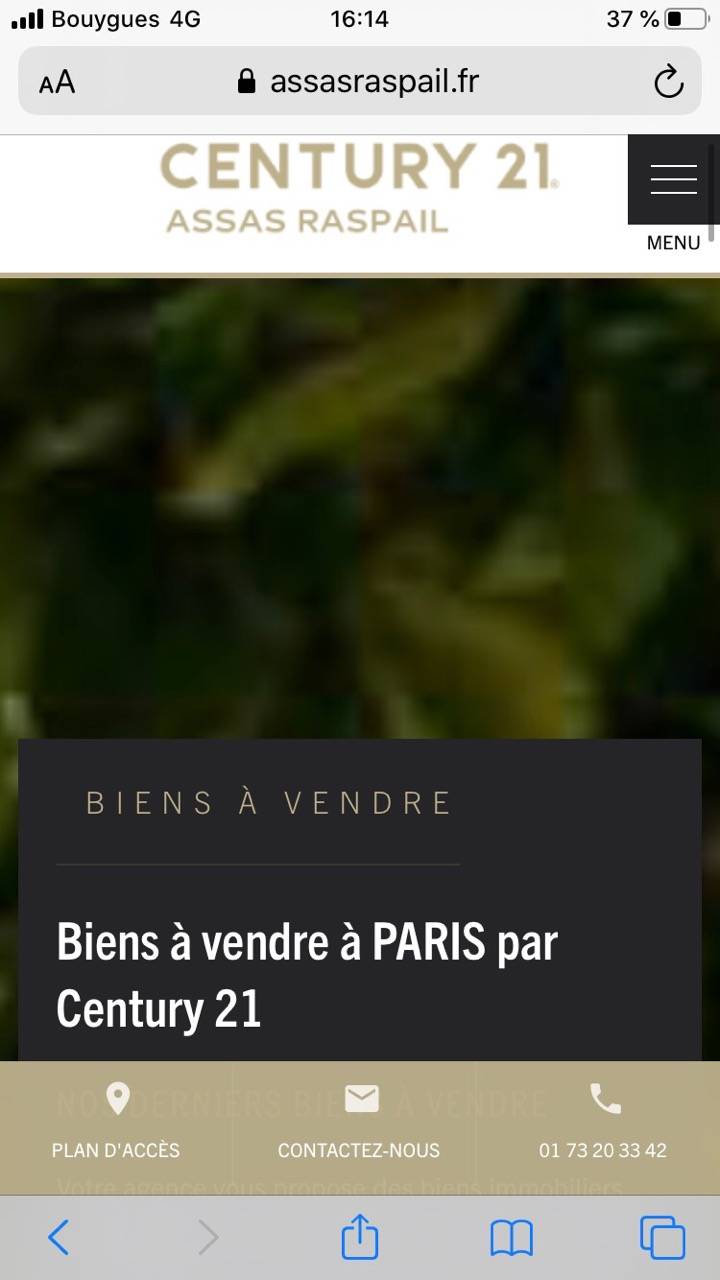Open Safari bookmarks

coord(511,1238)
